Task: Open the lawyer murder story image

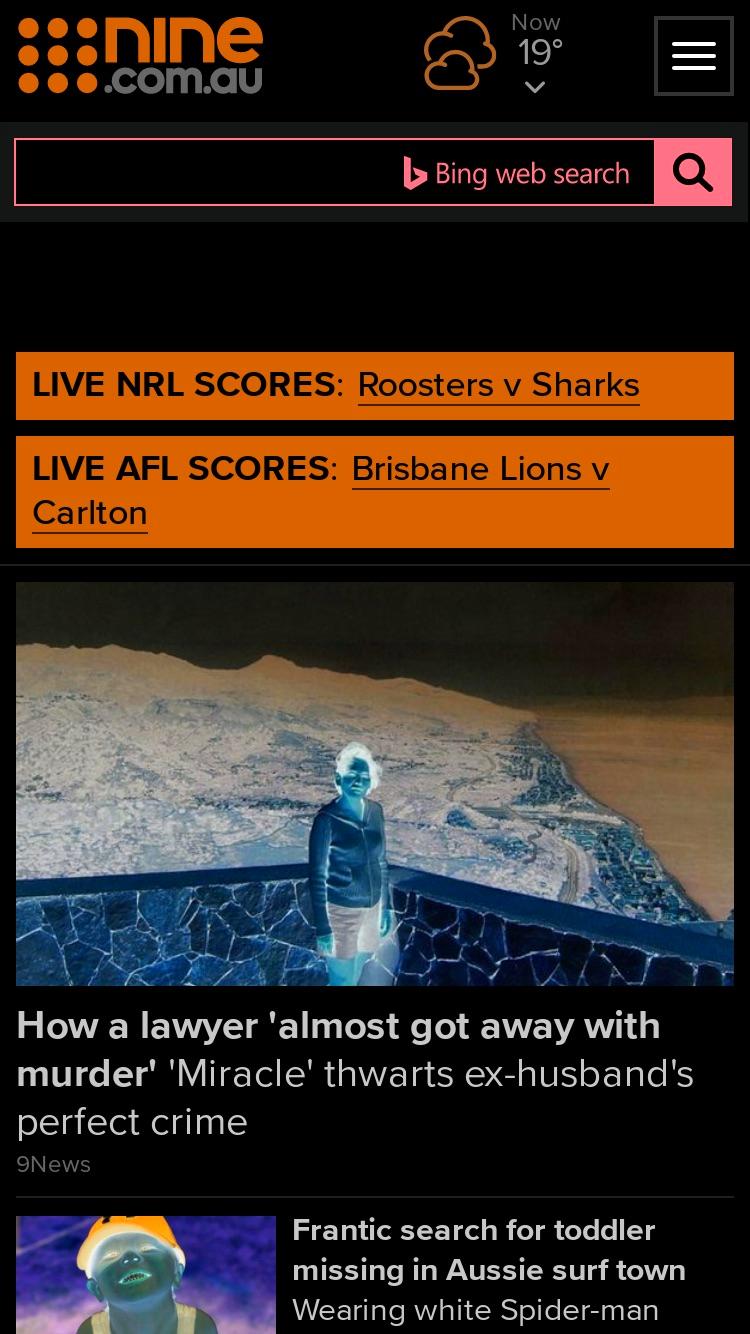Action: point(375,784)
